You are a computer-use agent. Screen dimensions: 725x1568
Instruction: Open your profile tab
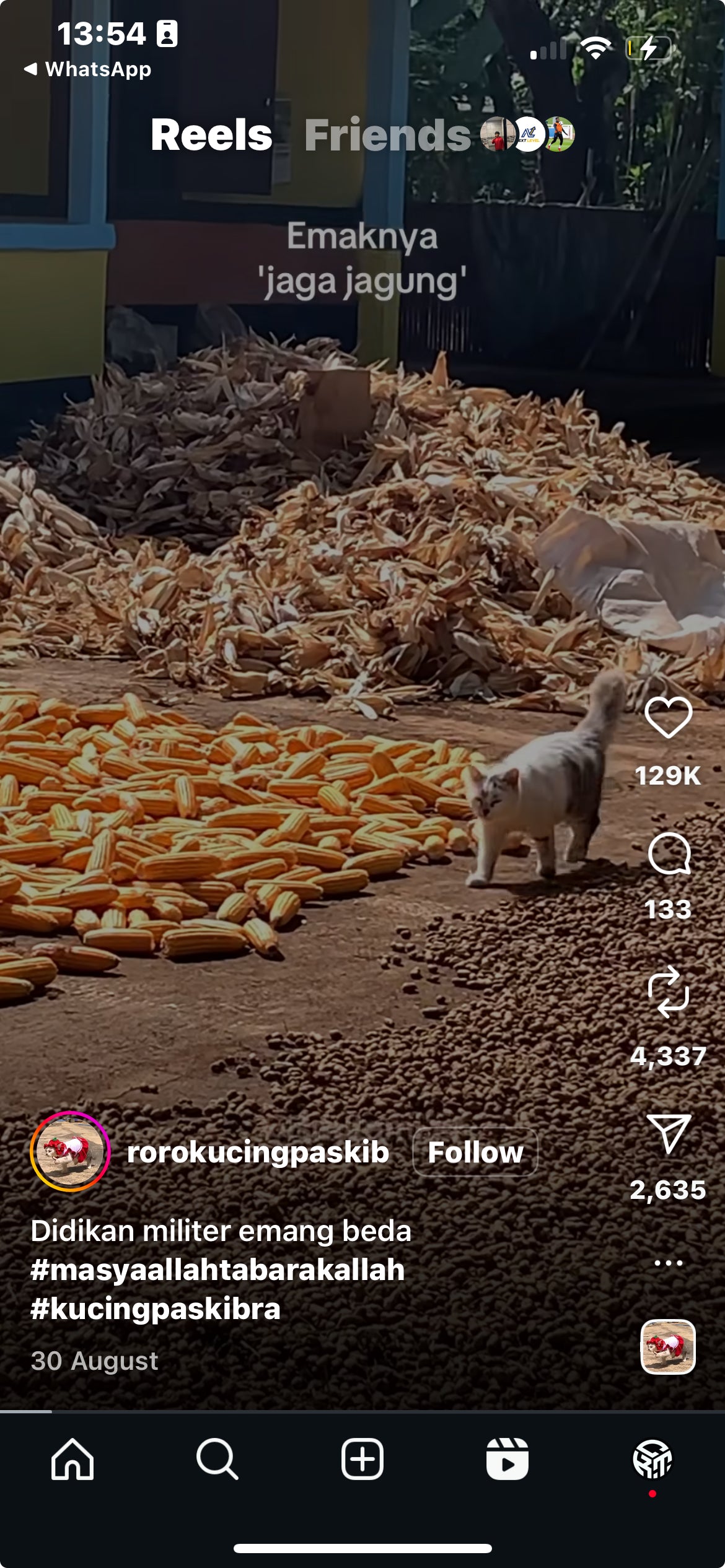point(652,1459)
